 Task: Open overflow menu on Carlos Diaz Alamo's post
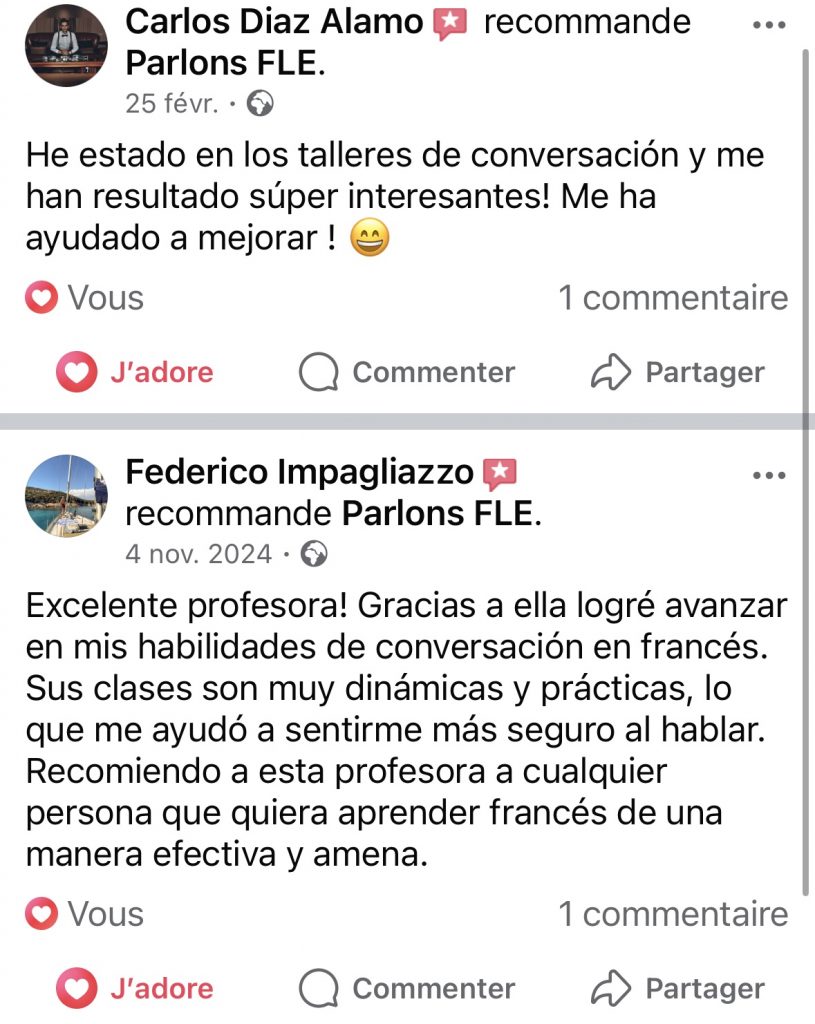click(x=768, y=24)
